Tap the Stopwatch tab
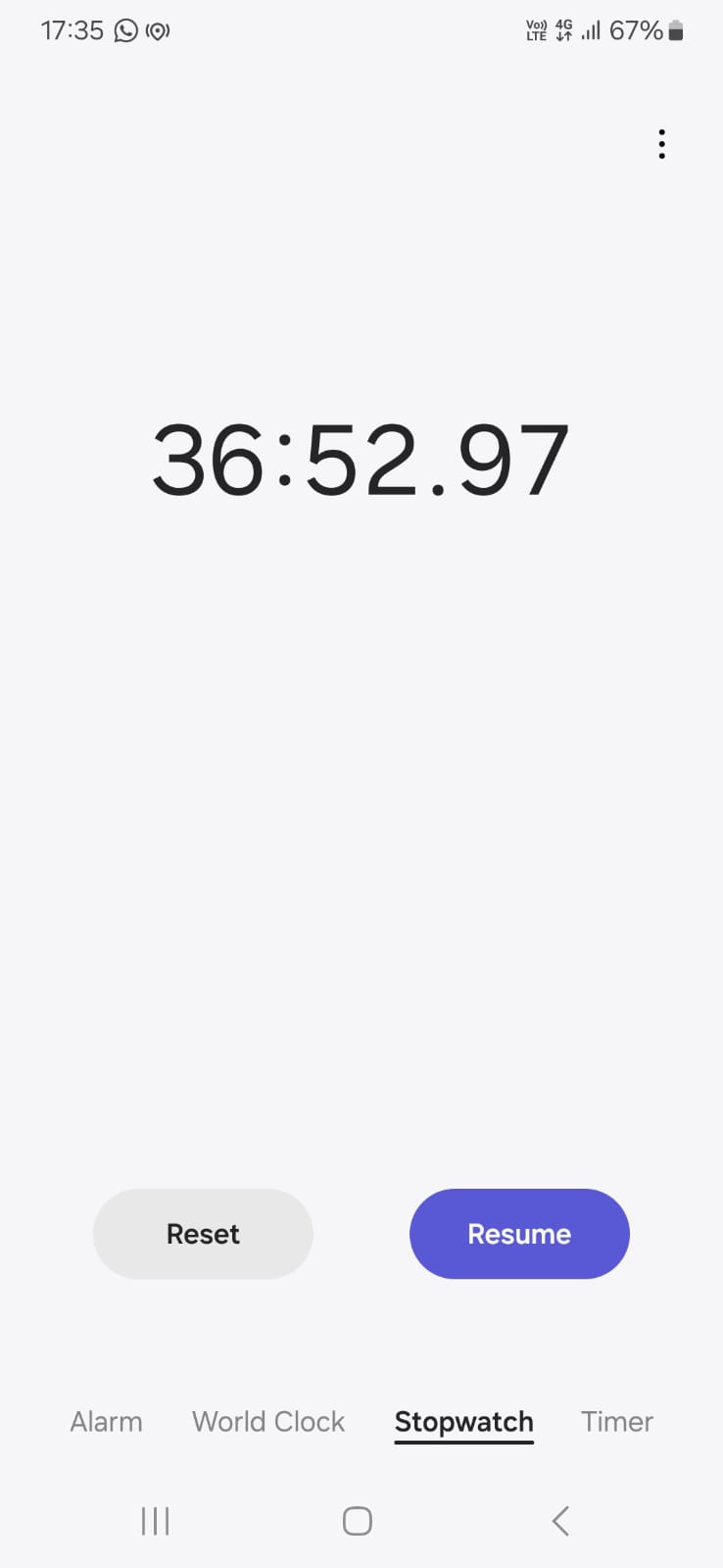The height and width of the screenshot is (1568, 723). pos(464,1422)
